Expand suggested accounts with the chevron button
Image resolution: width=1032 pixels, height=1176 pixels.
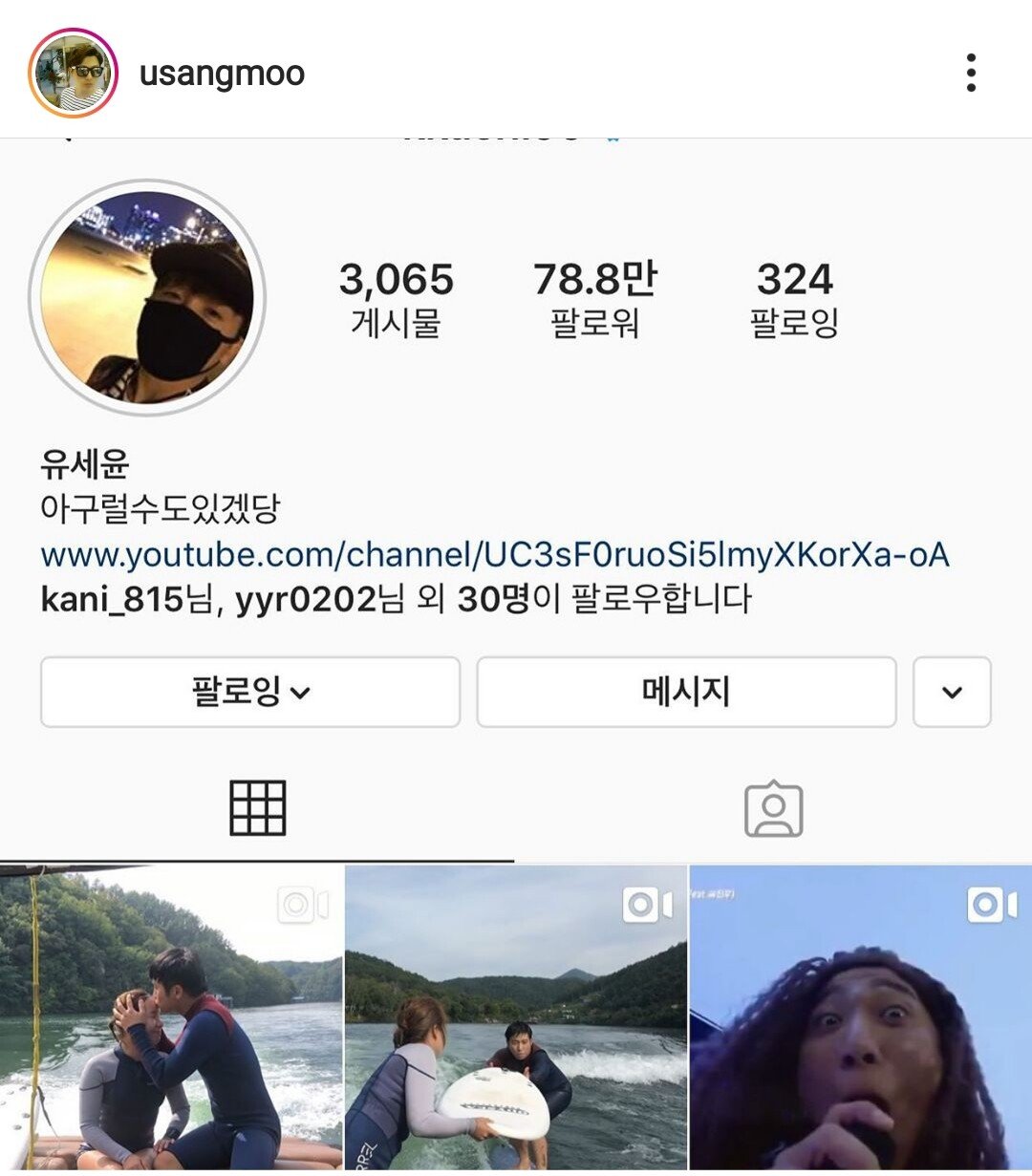pyautogui.click(x=952, y=692)
